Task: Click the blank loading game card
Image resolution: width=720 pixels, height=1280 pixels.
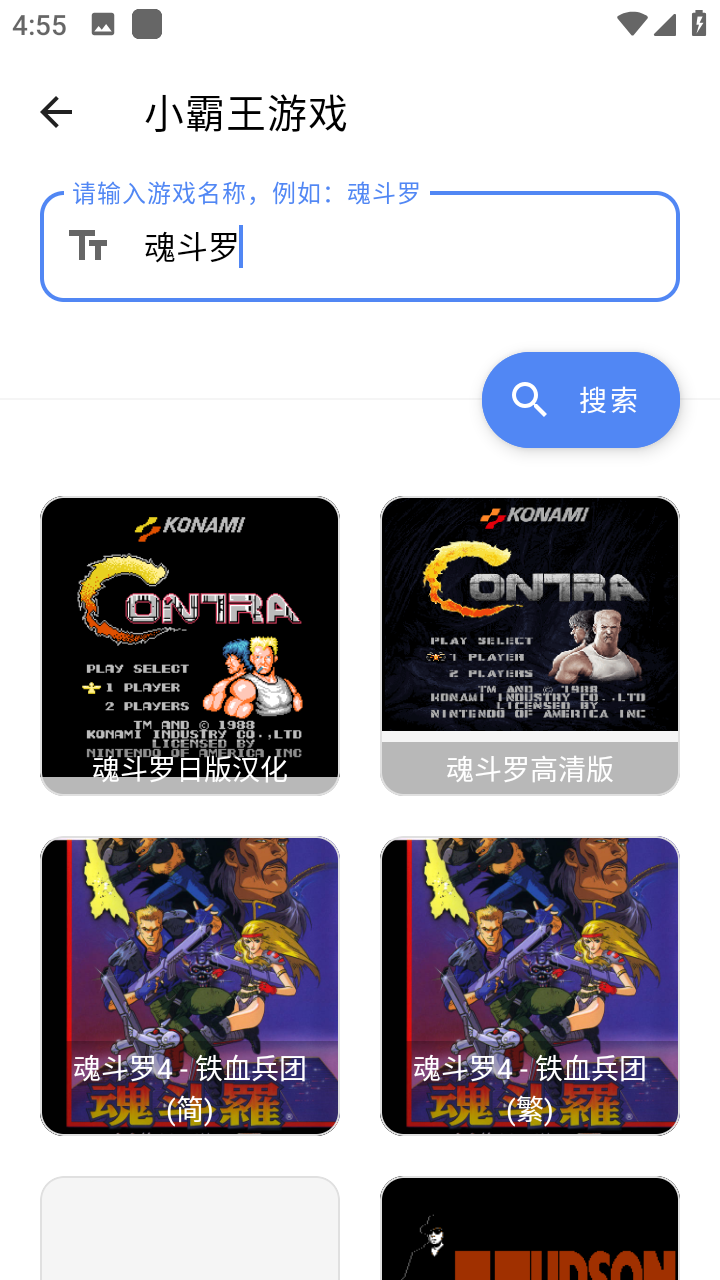Action: point(189,1228)
